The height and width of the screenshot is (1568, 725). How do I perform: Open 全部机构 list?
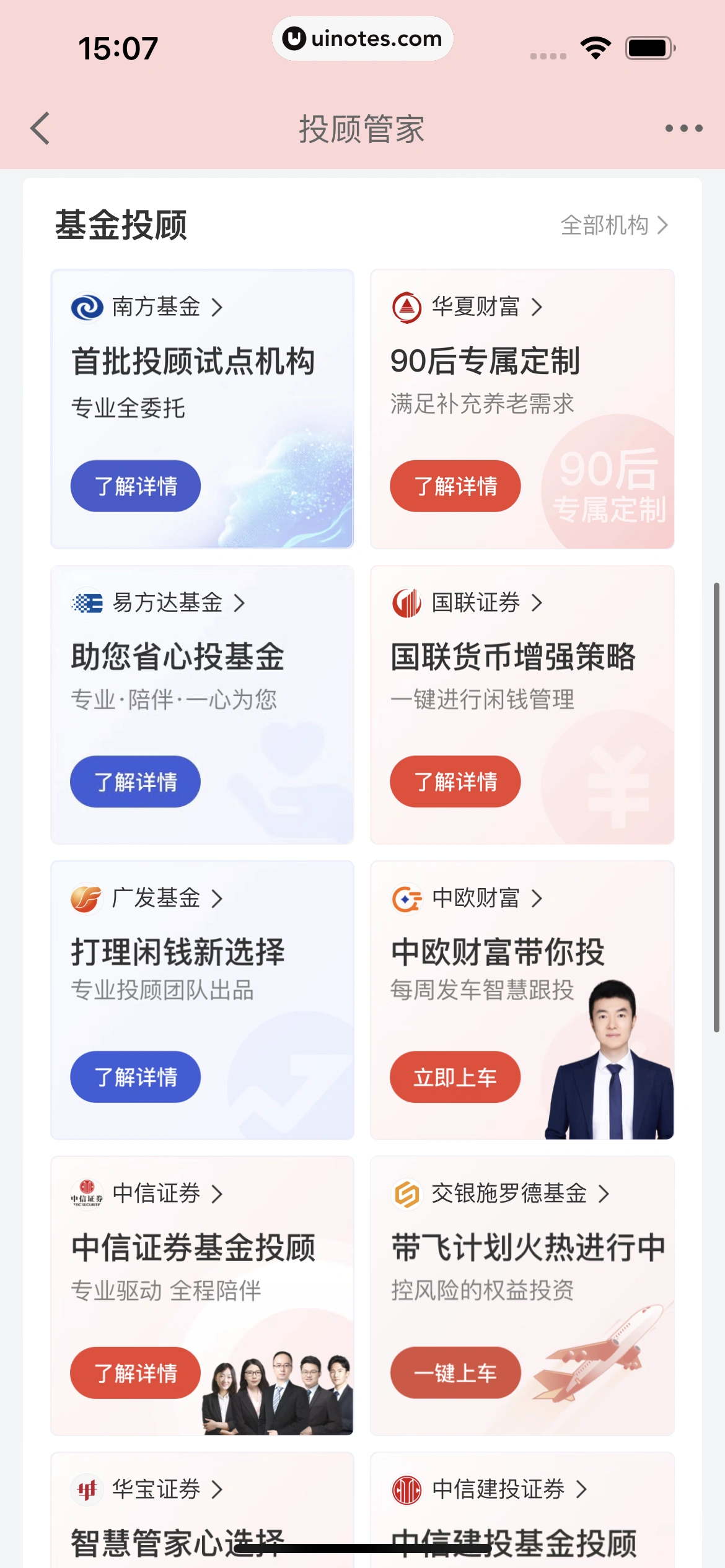pos(613,225)
